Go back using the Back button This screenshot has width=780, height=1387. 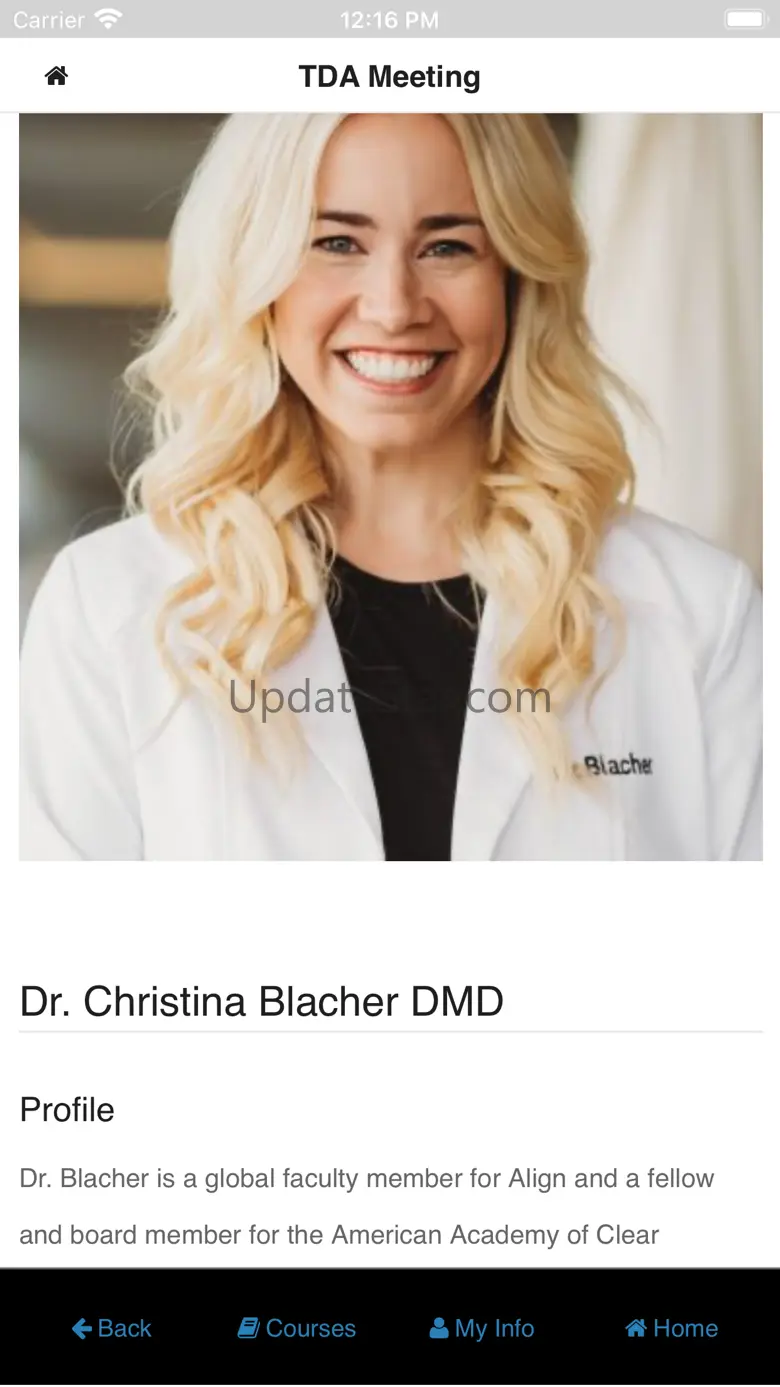click(111, 1328)
